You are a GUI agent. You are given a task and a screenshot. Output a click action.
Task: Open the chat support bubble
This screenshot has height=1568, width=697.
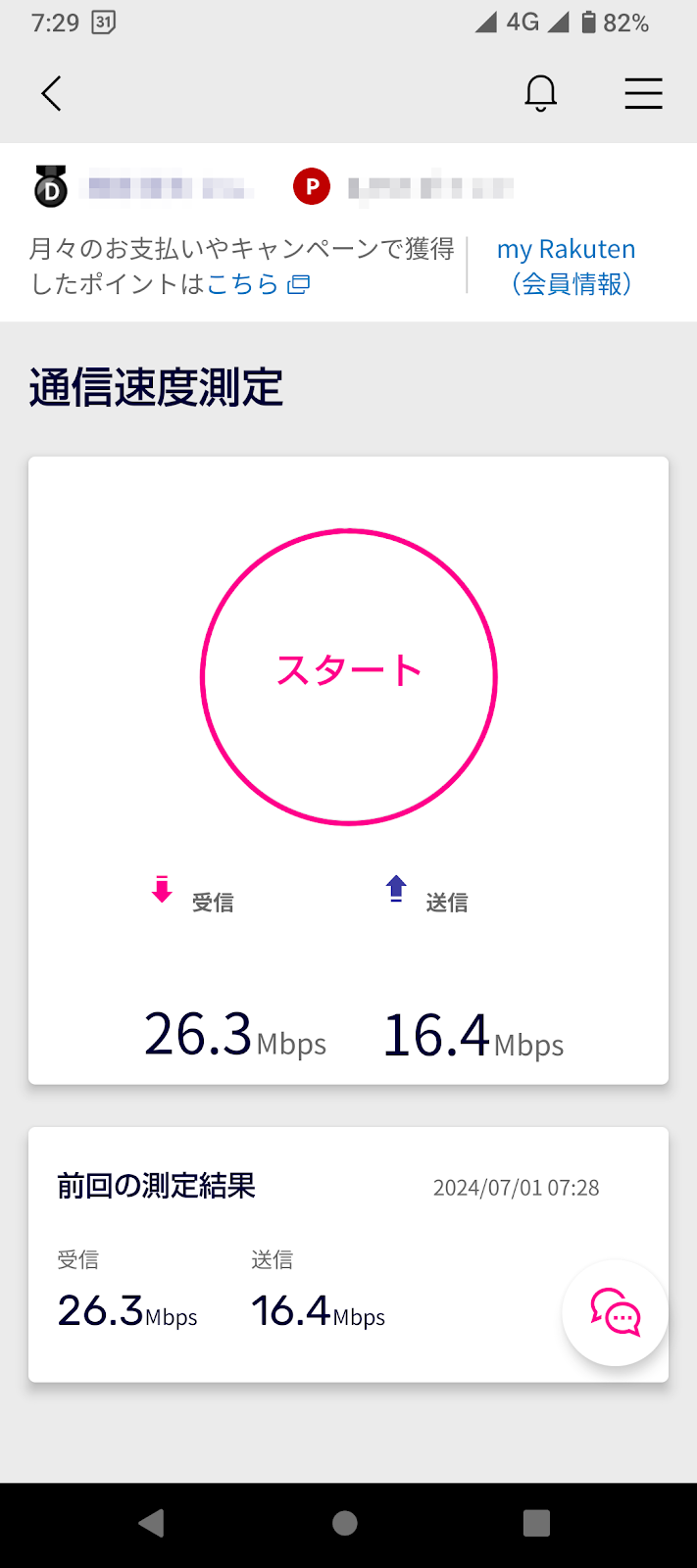(x=615, y=1312)
